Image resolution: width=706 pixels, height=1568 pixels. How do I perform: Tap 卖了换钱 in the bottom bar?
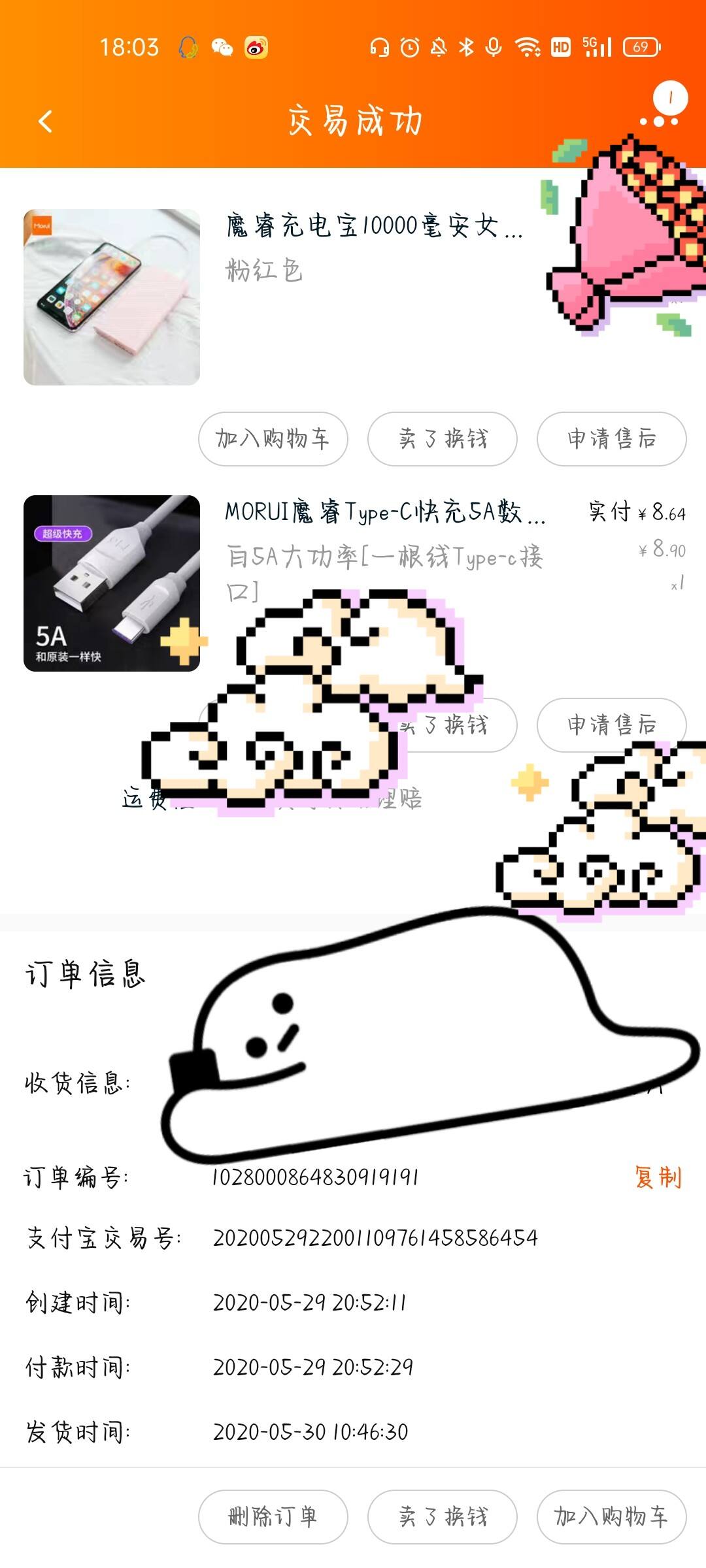(x=442, y=1516)
